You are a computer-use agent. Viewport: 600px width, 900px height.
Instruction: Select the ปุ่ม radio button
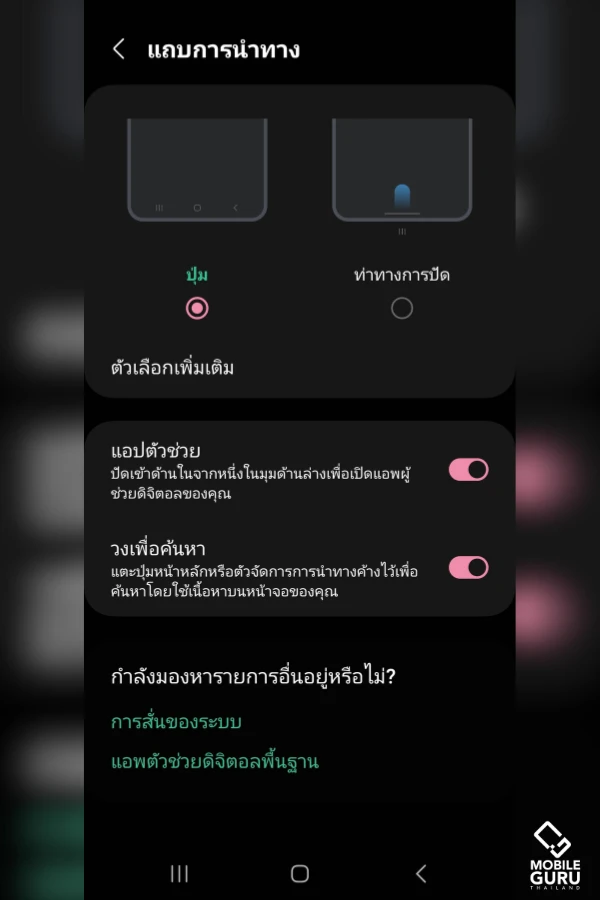pos(197,308)
